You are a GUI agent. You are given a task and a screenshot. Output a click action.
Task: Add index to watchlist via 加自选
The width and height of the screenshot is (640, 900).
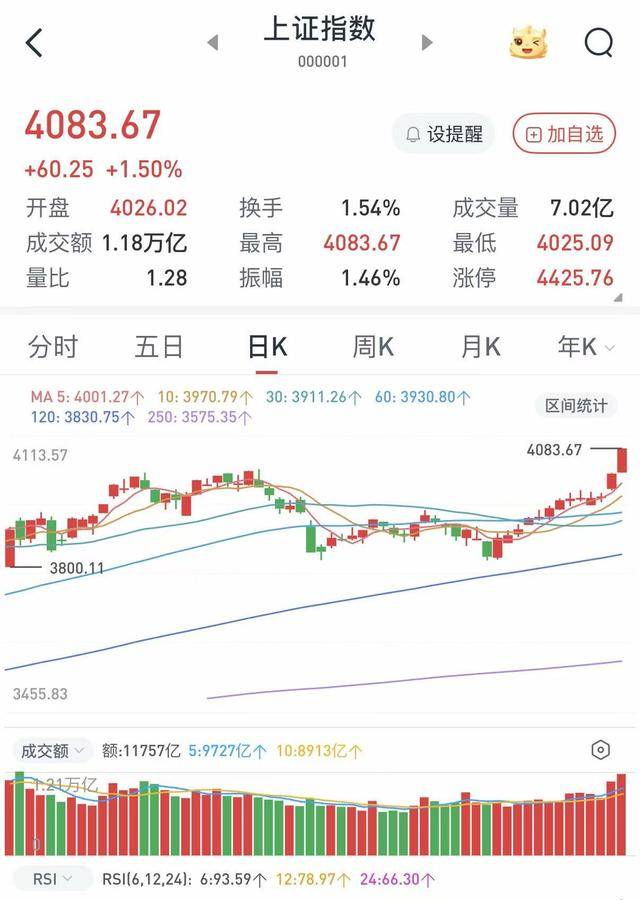point(565,134)
